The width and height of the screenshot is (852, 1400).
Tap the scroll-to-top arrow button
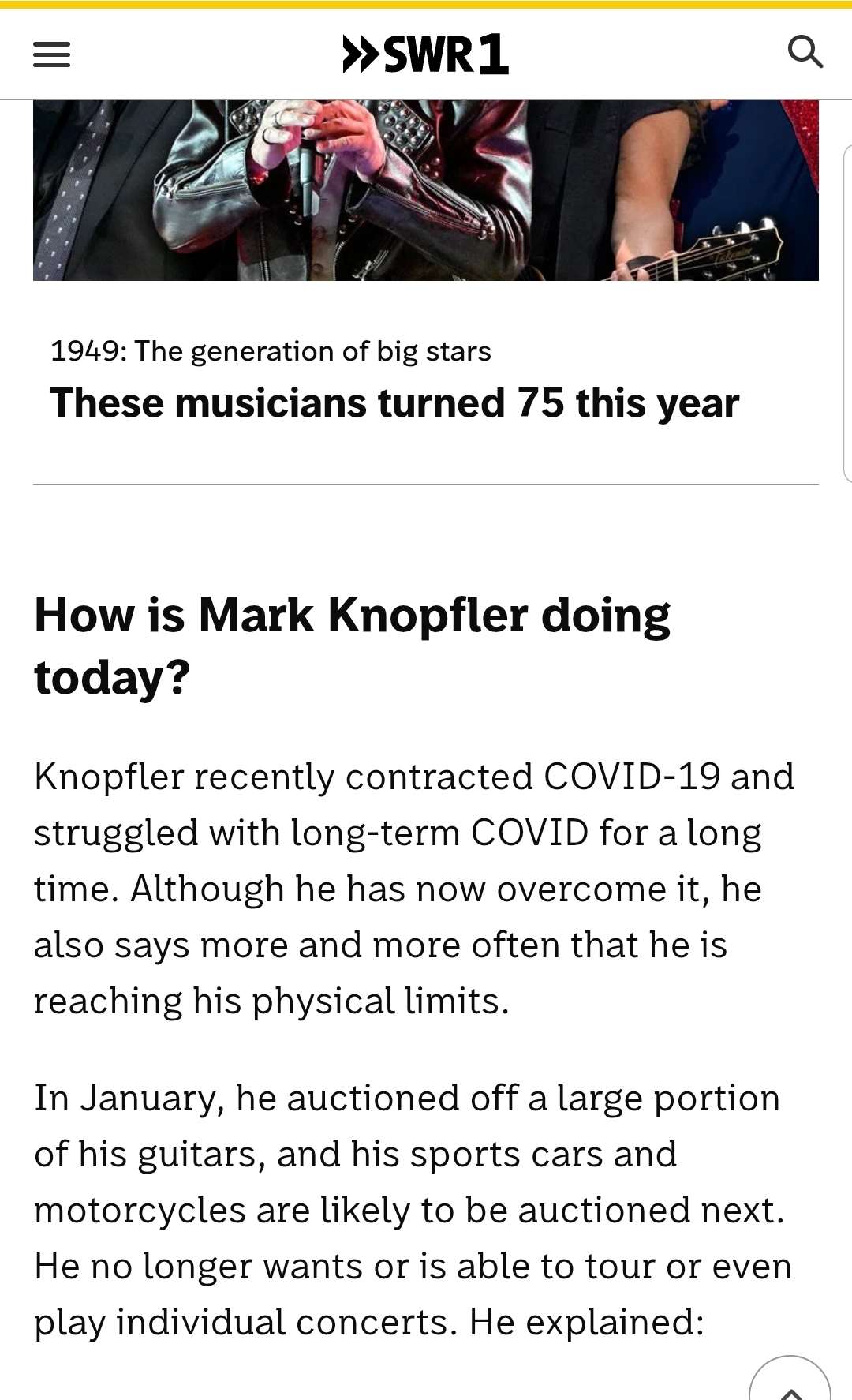pos(790,1383)
